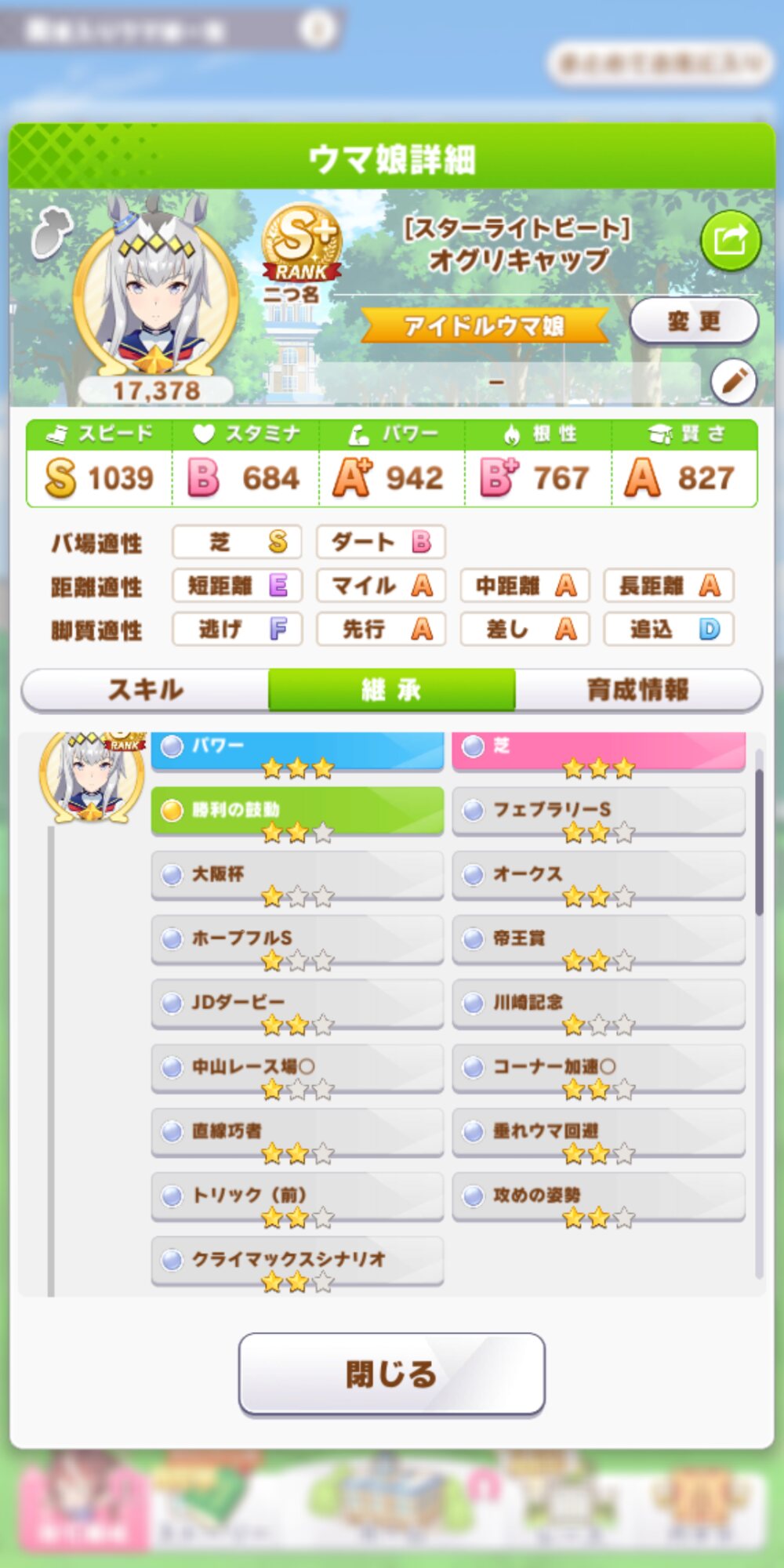Tap the トリック(前) factor

tap(297, 1197)
